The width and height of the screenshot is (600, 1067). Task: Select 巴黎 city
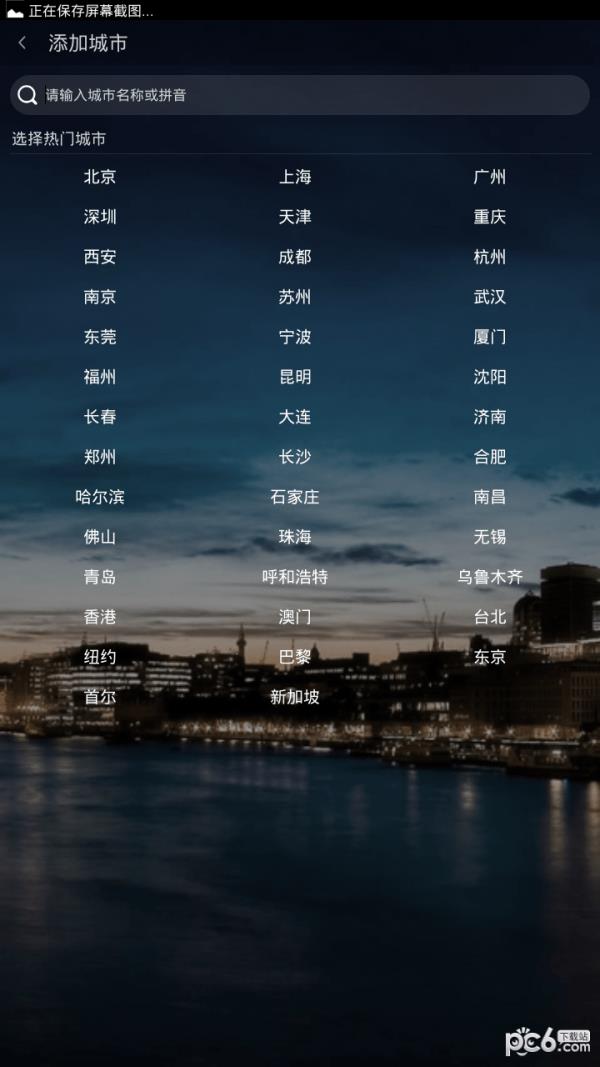pos(295,657)
